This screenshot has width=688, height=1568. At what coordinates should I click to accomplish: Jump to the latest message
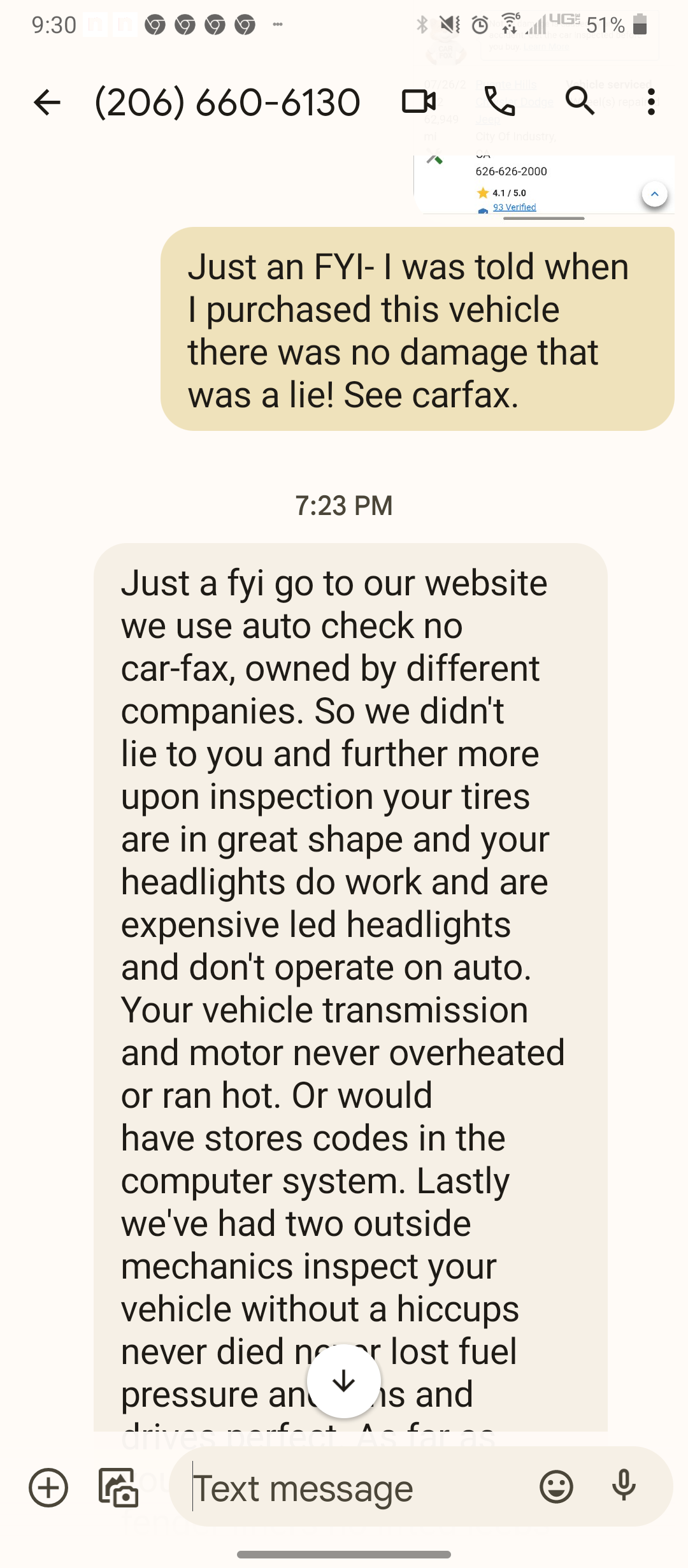344,1381
